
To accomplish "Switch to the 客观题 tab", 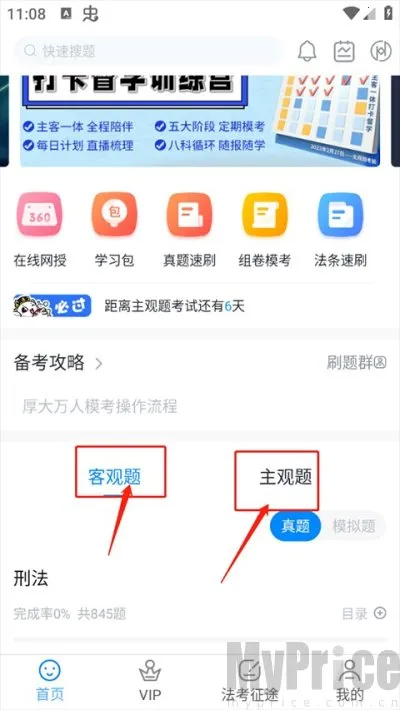I will point(114,477).
